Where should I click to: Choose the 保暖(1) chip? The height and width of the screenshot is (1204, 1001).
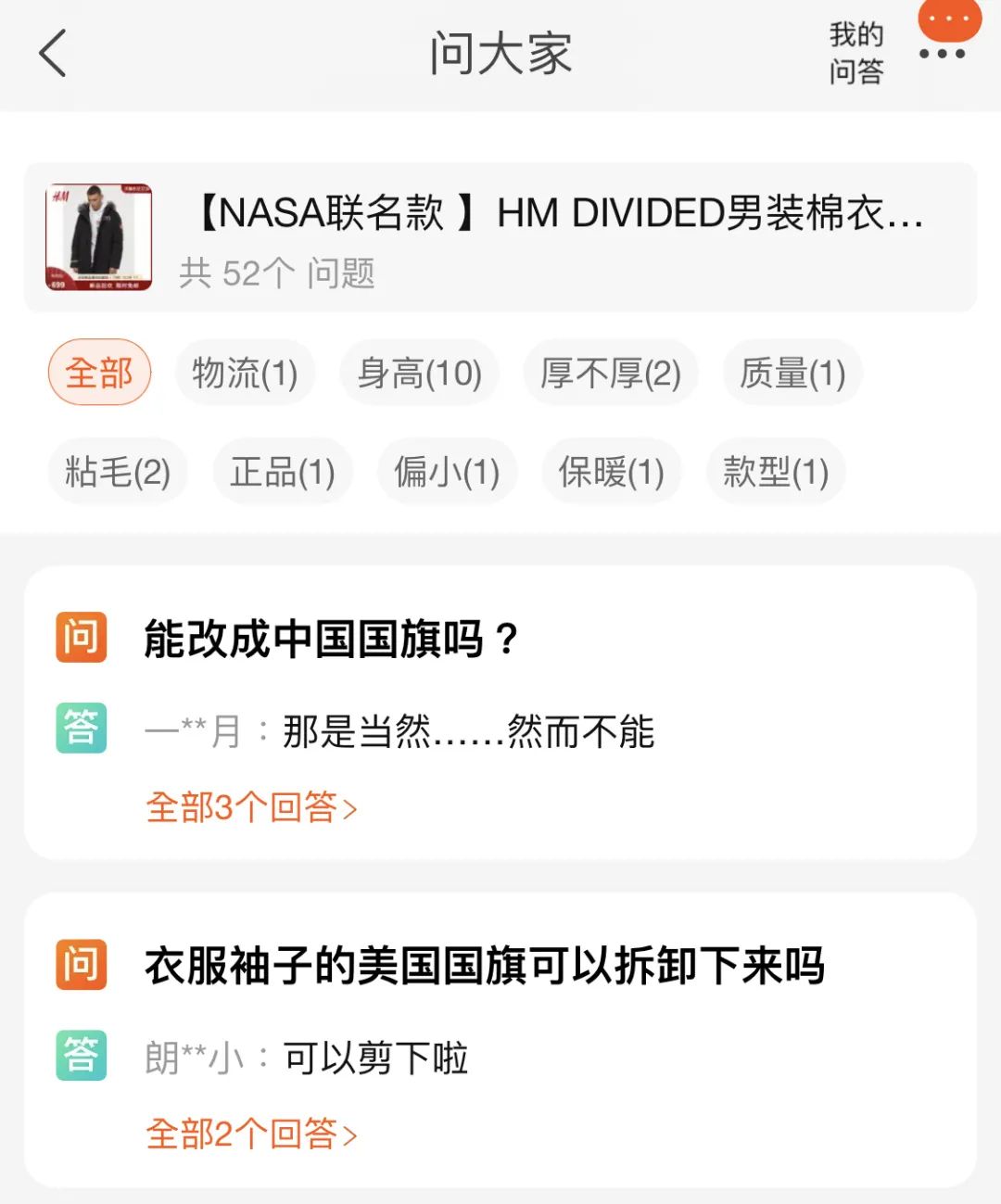click(612, 472)
